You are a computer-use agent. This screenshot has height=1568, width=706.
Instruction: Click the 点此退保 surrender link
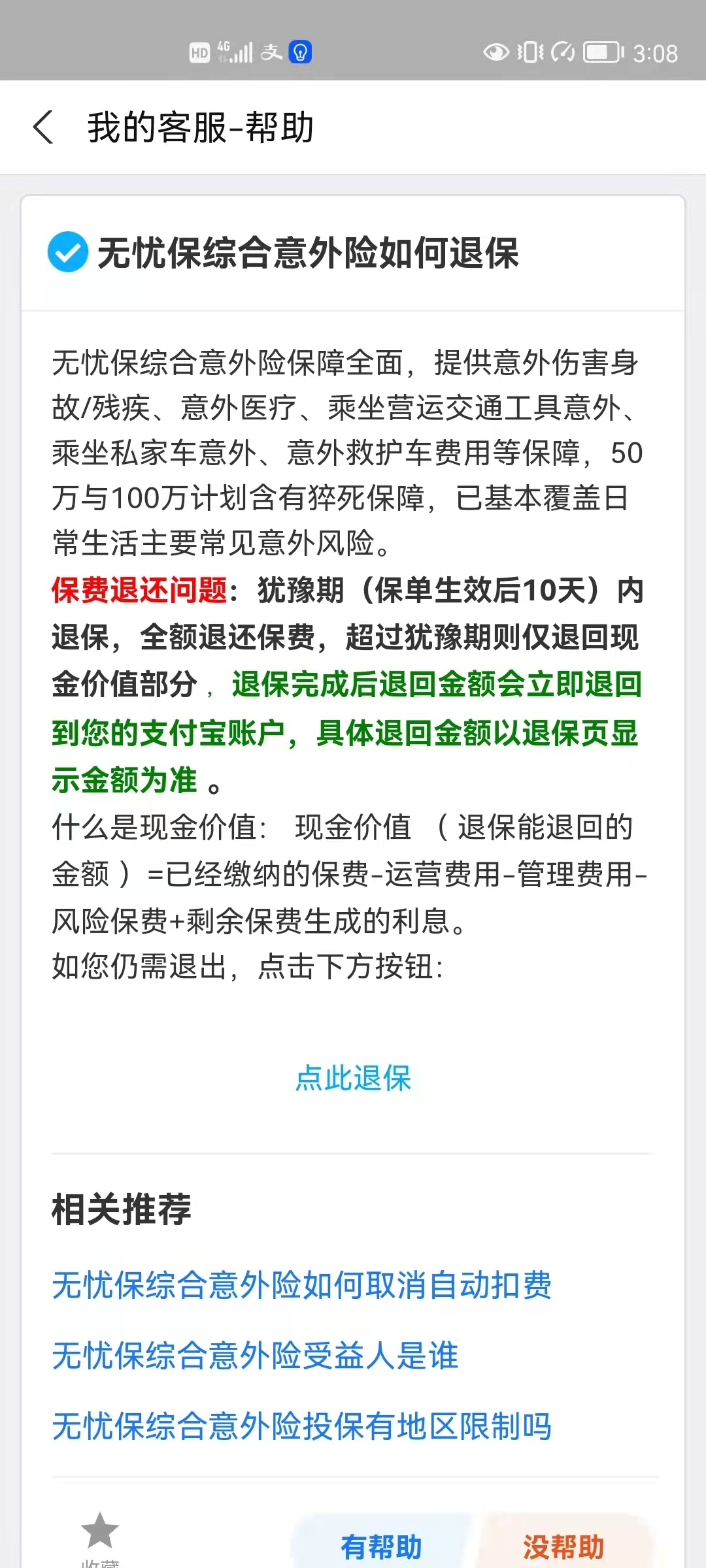point(353,1079)
